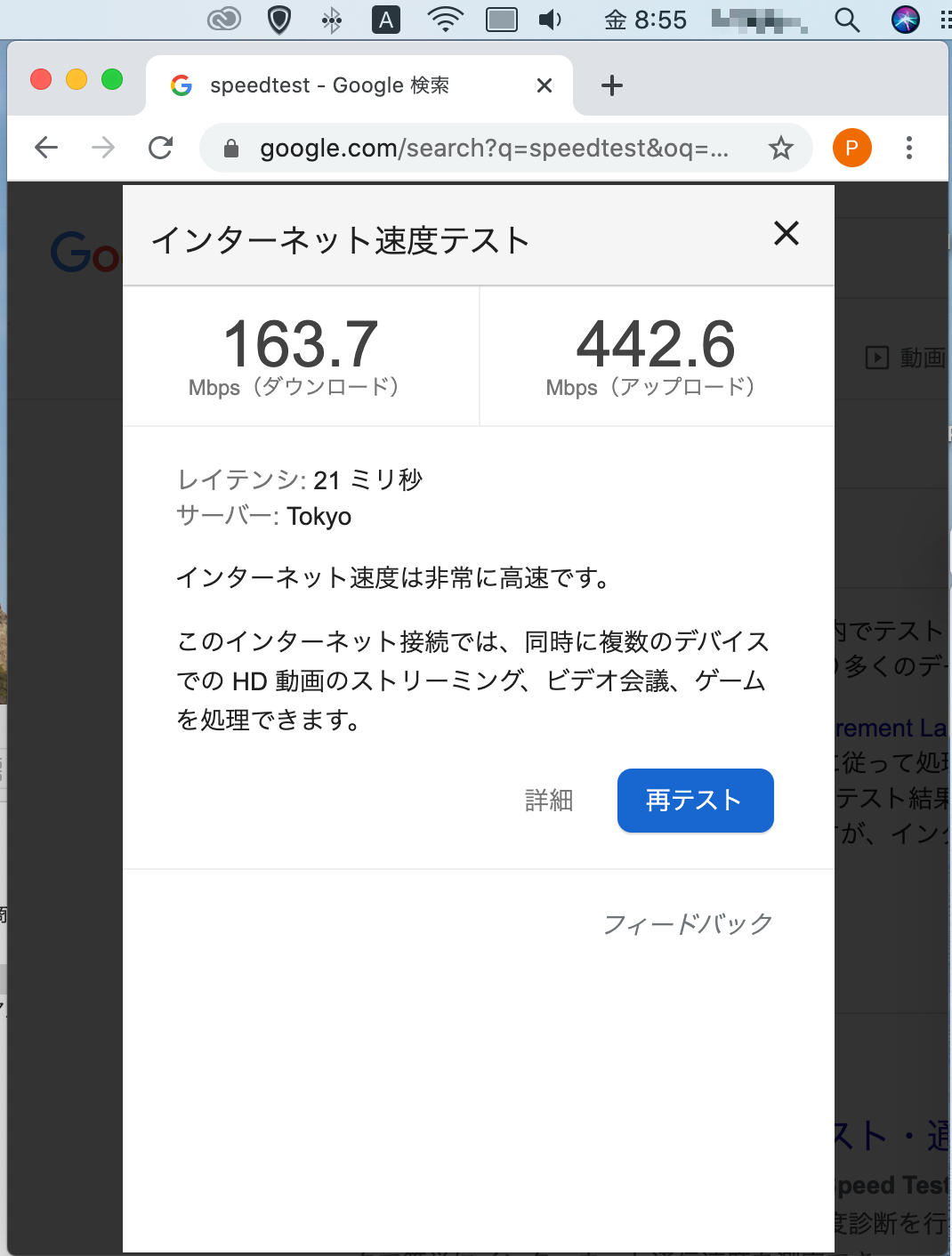952x1256 pixels.
Task: Bookmark this page with the star
Action: (x=780, y=148)
